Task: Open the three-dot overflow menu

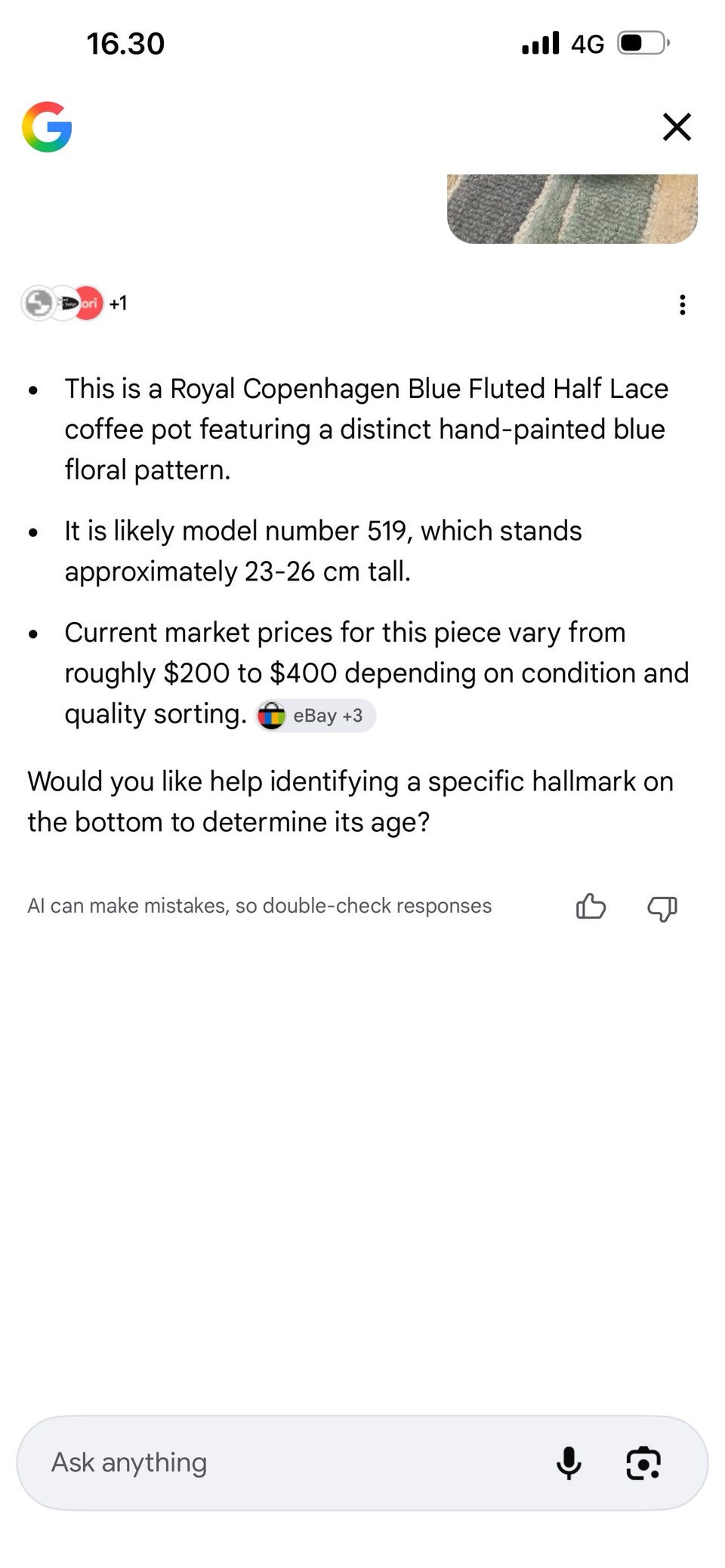Action: (x=682, y=304)
